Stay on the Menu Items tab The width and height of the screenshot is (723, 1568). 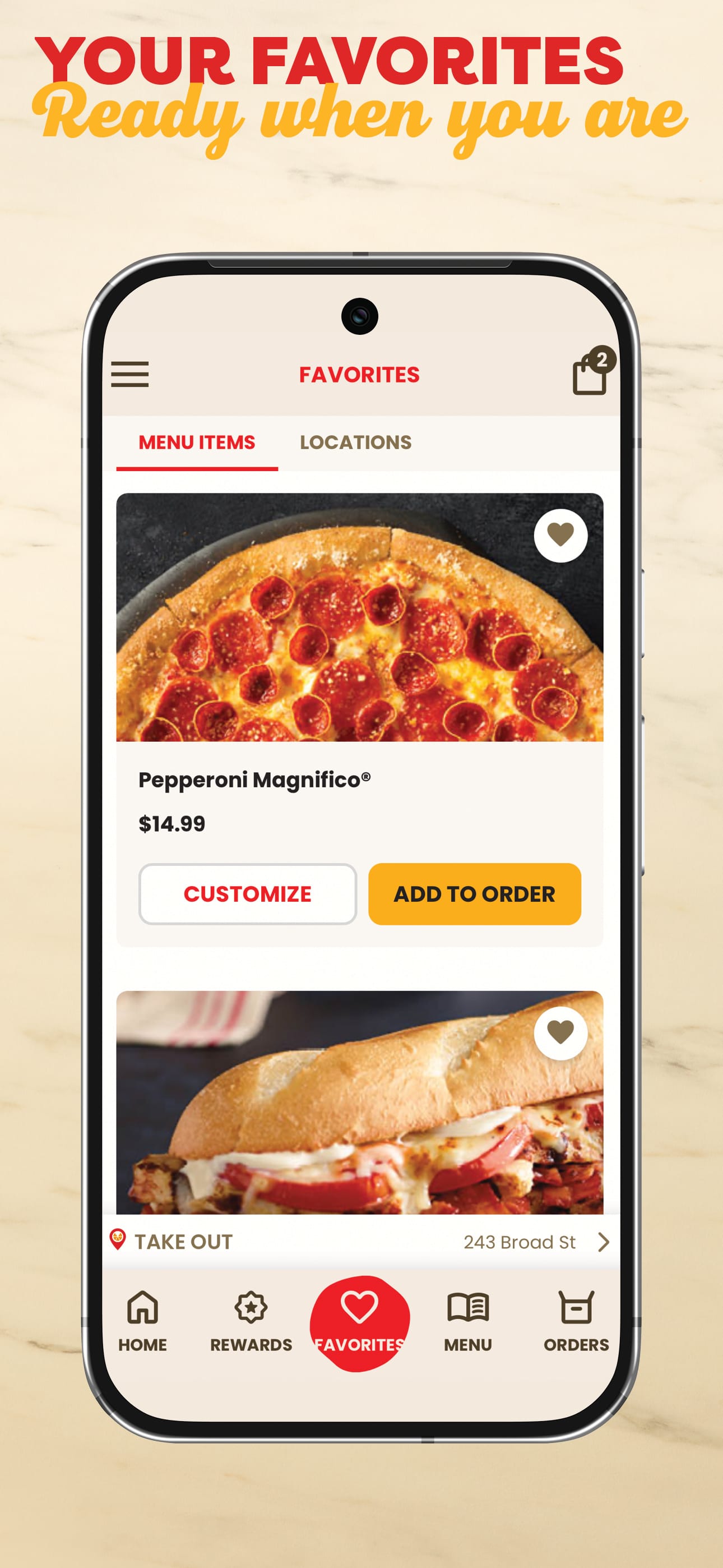197,442
